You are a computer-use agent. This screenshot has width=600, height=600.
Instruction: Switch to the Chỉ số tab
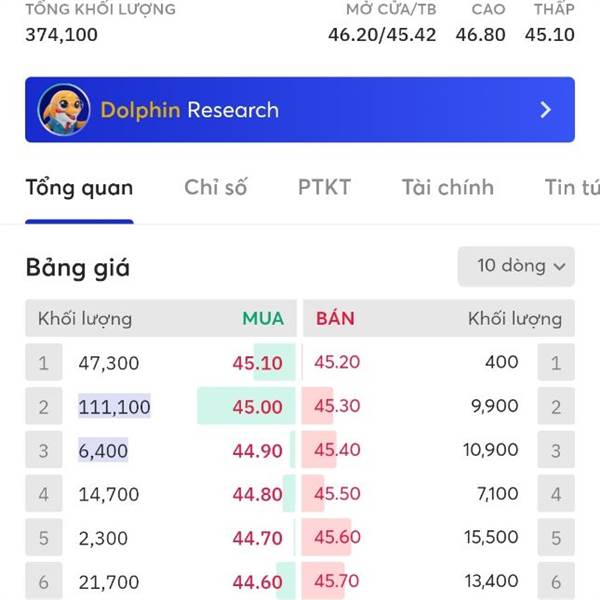[x=215, y=187]
